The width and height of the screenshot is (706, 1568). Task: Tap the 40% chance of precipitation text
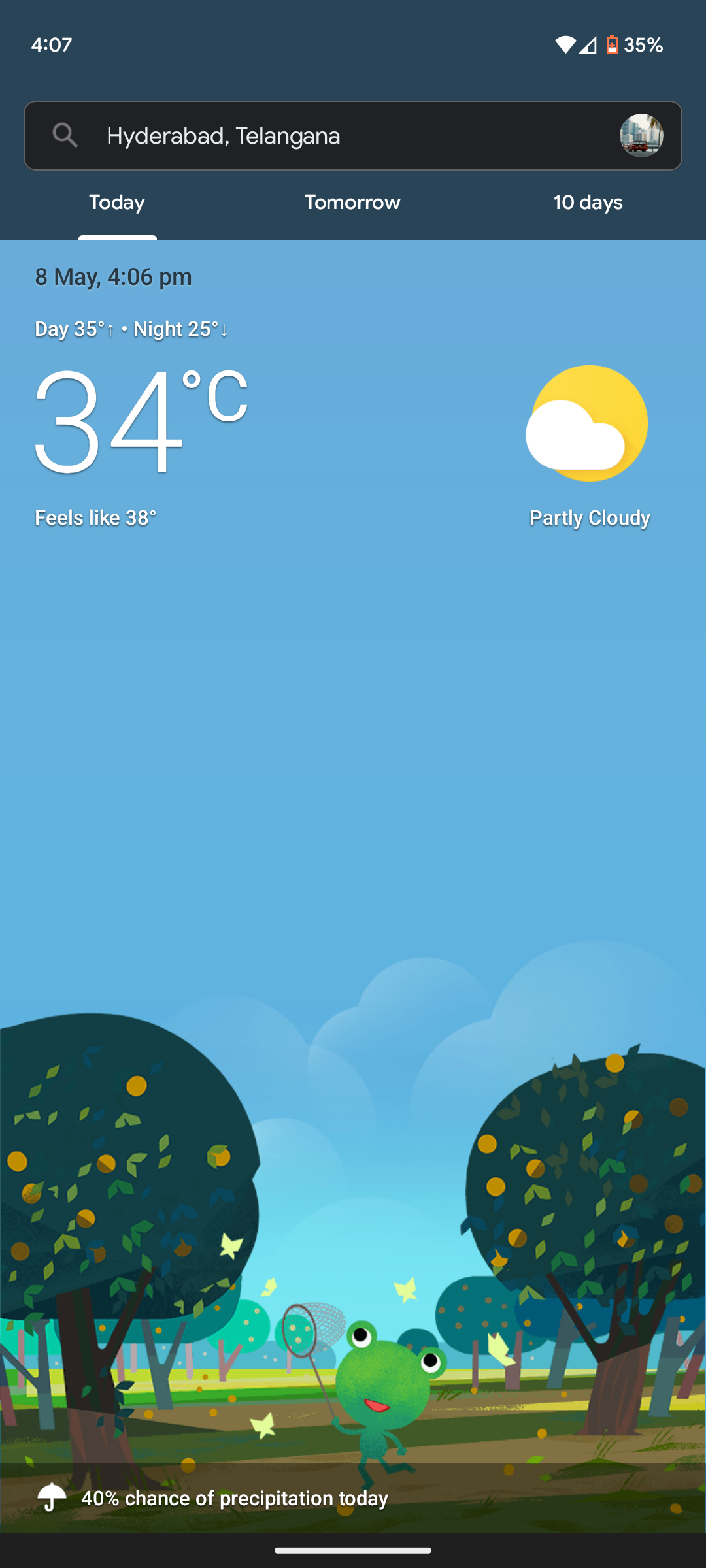[233, 1498]
